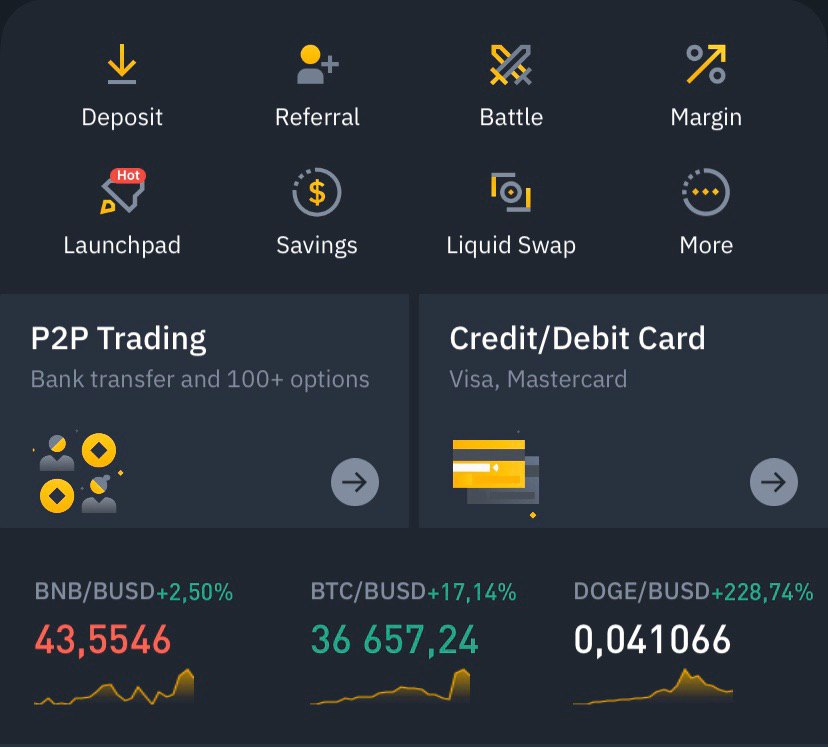Go to Margin trading
828x747 pixels.
tap(706, 86)
